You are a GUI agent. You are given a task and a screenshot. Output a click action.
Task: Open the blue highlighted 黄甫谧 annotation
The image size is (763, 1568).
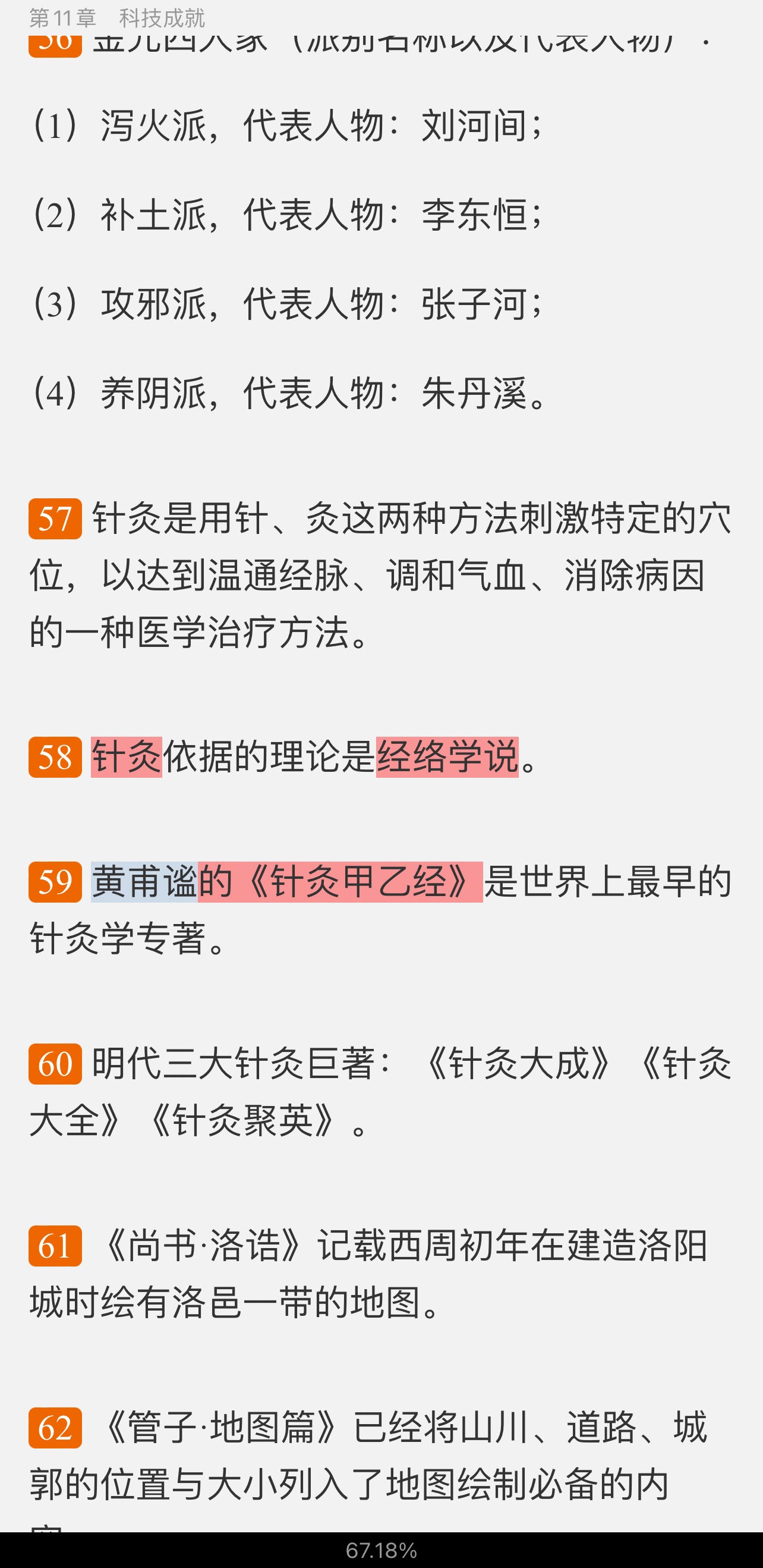[x=144, y=881]
